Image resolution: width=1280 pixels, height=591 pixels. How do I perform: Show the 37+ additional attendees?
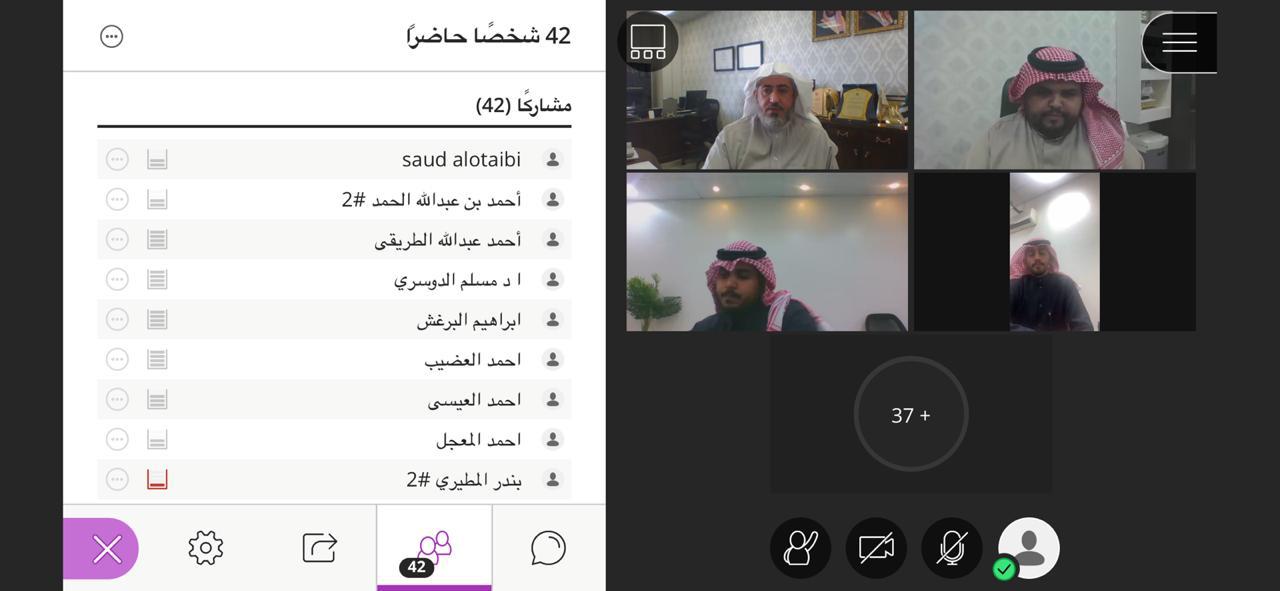(x=911, y=414)
